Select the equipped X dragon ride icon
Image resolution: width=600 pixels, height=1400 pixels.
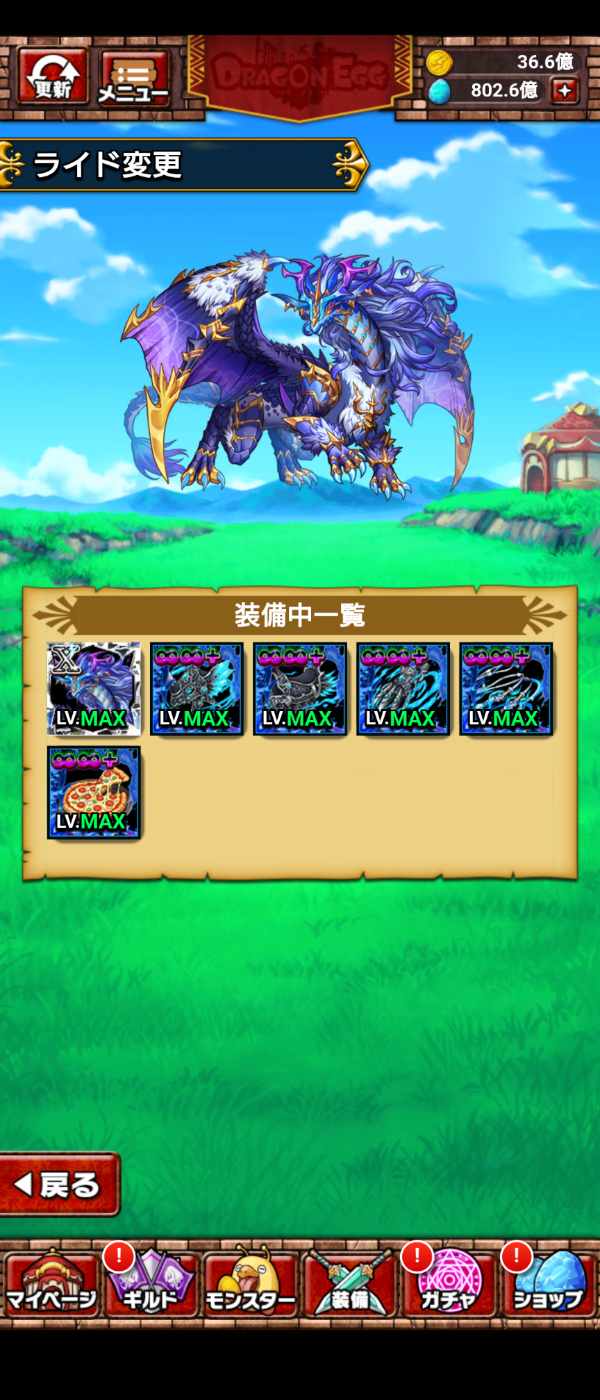point(94,689)
